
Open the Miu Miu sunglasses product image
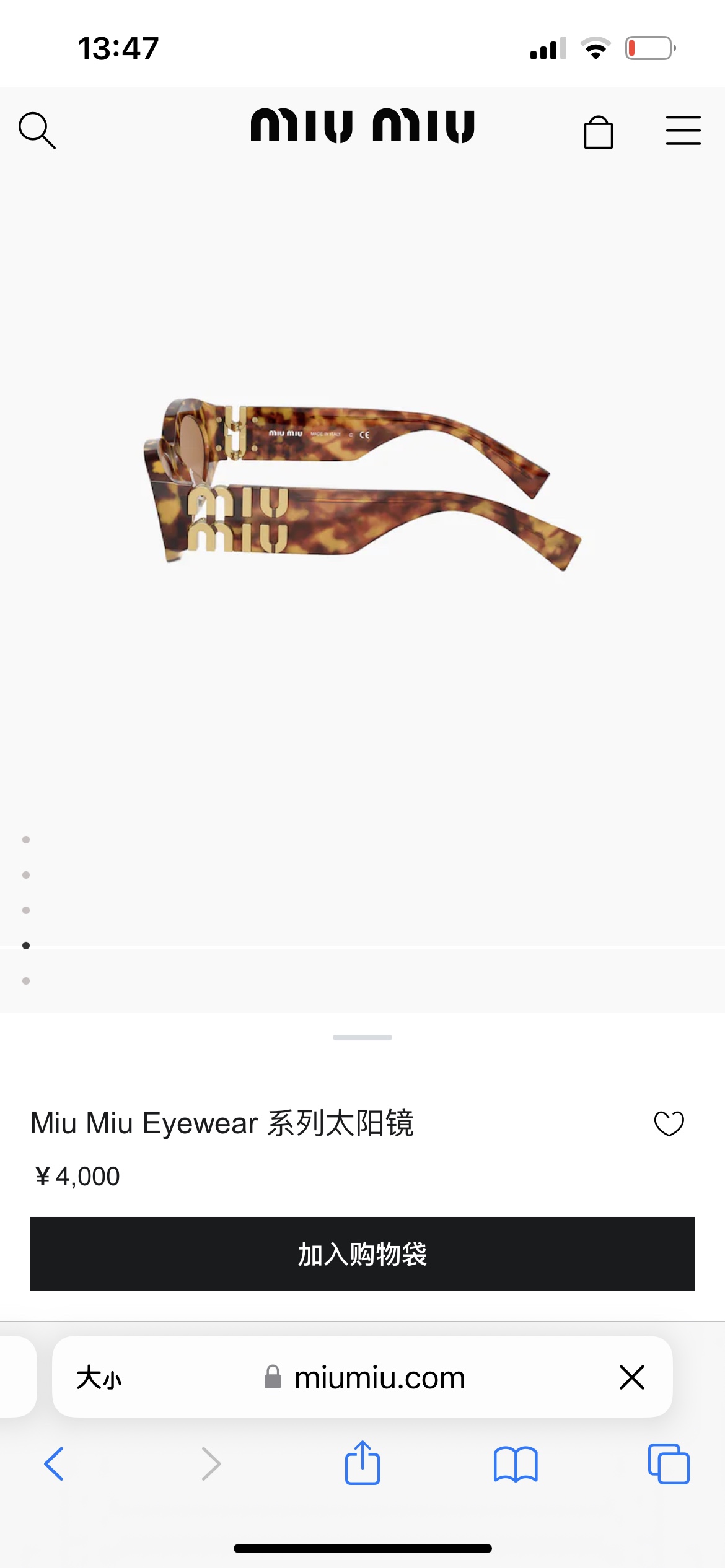362,483
